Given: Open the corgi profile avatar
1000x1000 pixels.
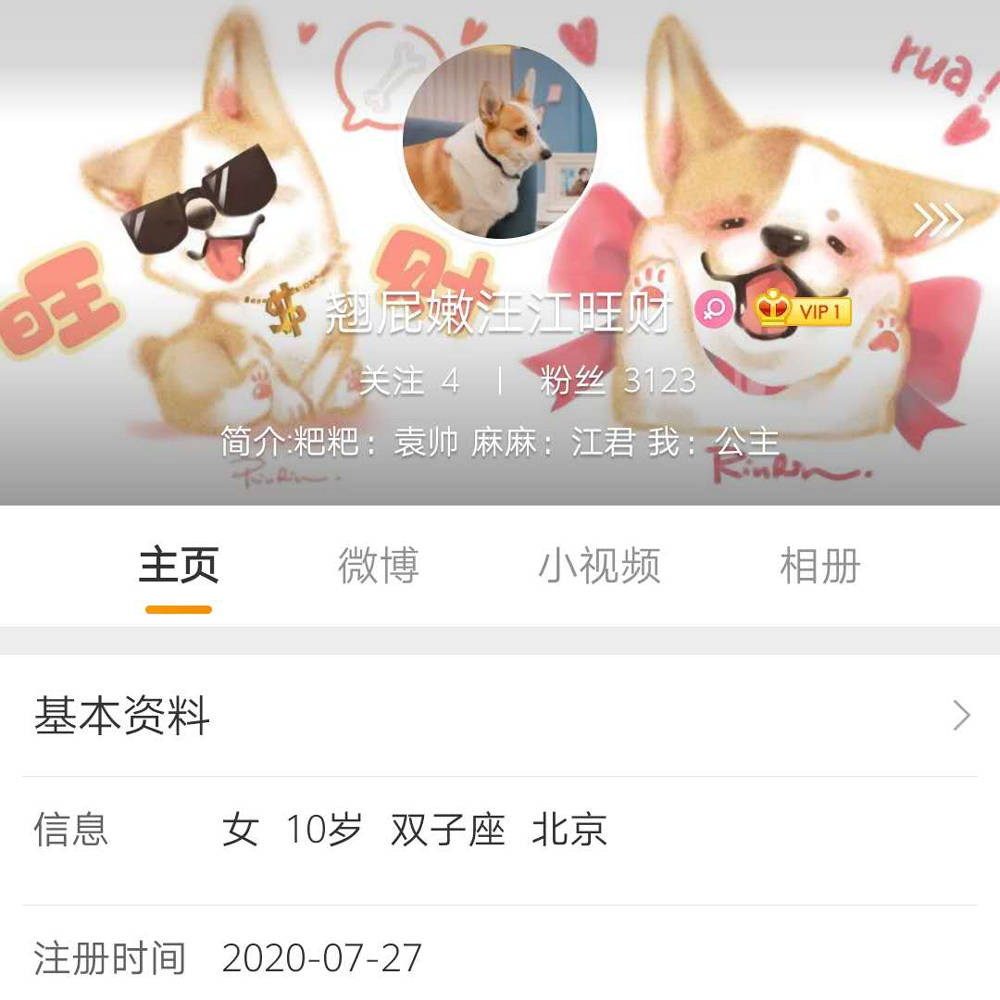Looking at the screenshot, I should pos(499,140).
